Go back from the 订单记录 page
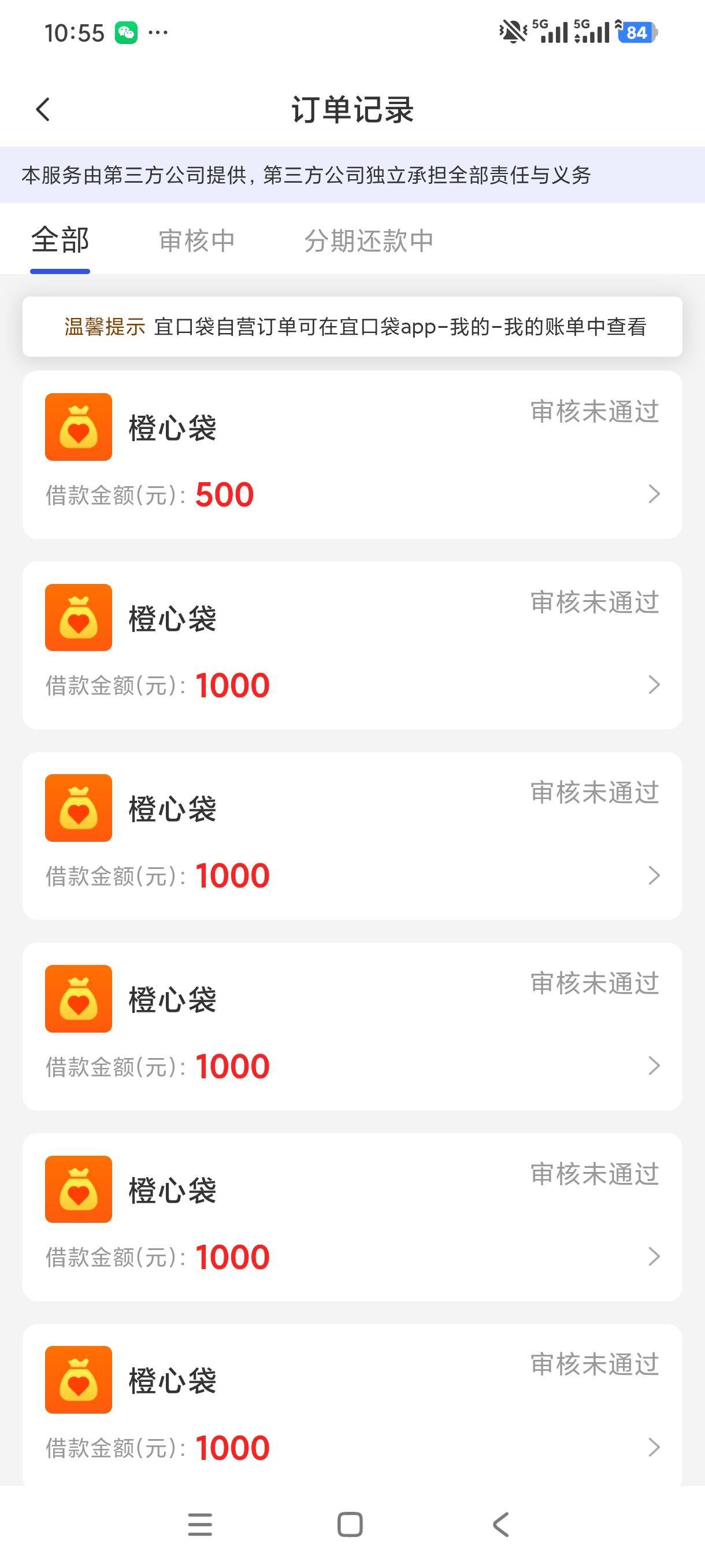The width and height of the screenshot is (705, 1568). pyautogui.click(x=43, y=110)
